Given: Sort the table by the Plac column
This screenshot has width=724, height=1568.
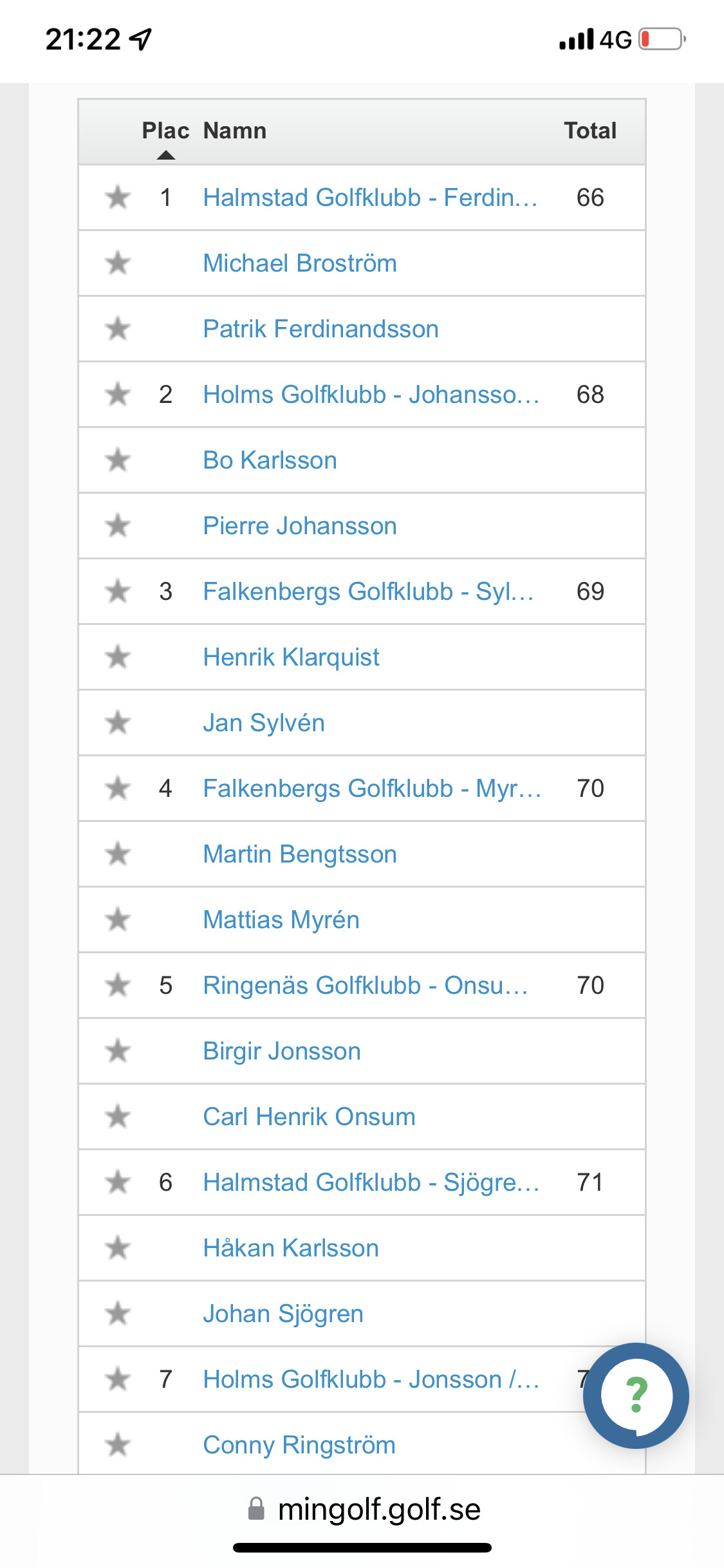Looking at the screenshot, I should coord(165,131).
